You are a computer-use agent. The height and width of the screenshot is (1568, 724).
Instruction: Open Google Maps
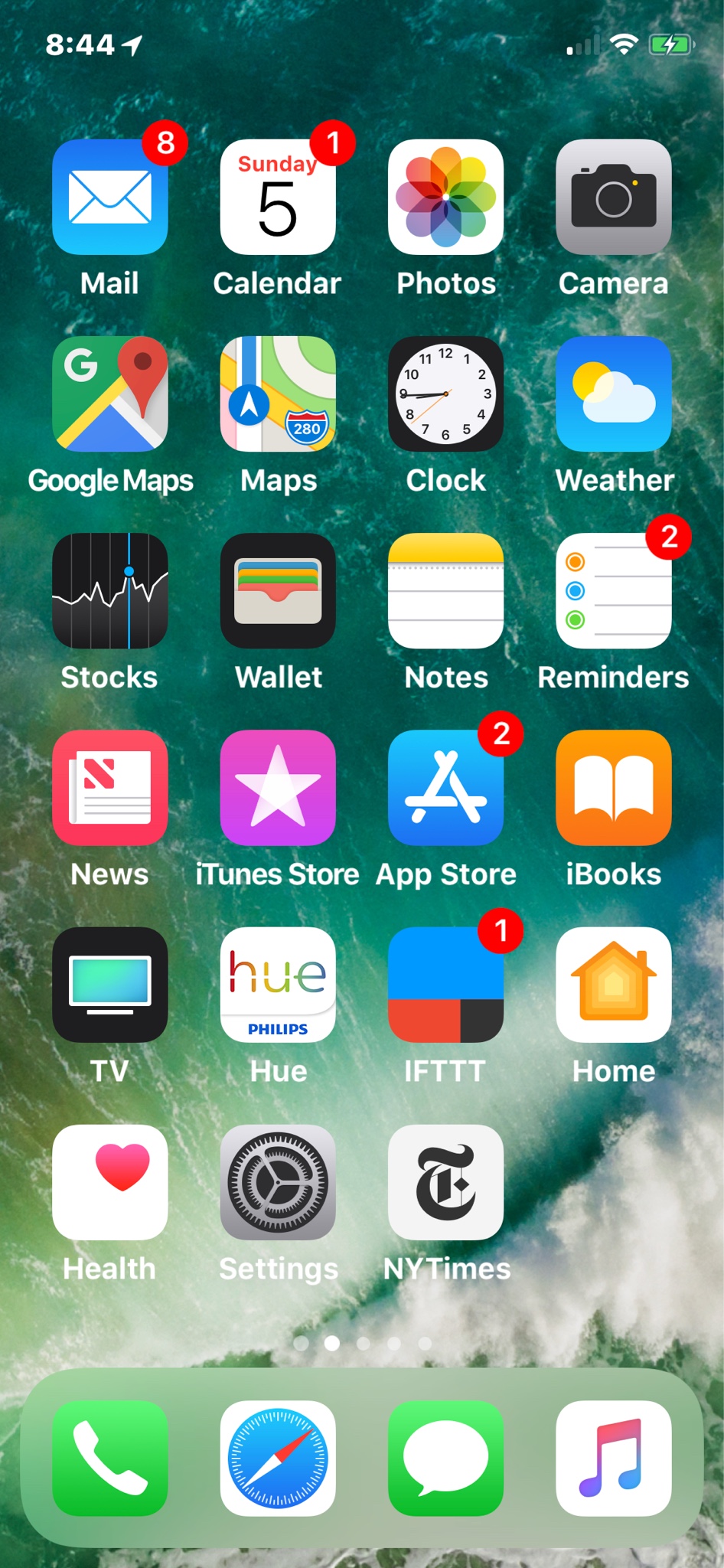[x=109, y=394]
